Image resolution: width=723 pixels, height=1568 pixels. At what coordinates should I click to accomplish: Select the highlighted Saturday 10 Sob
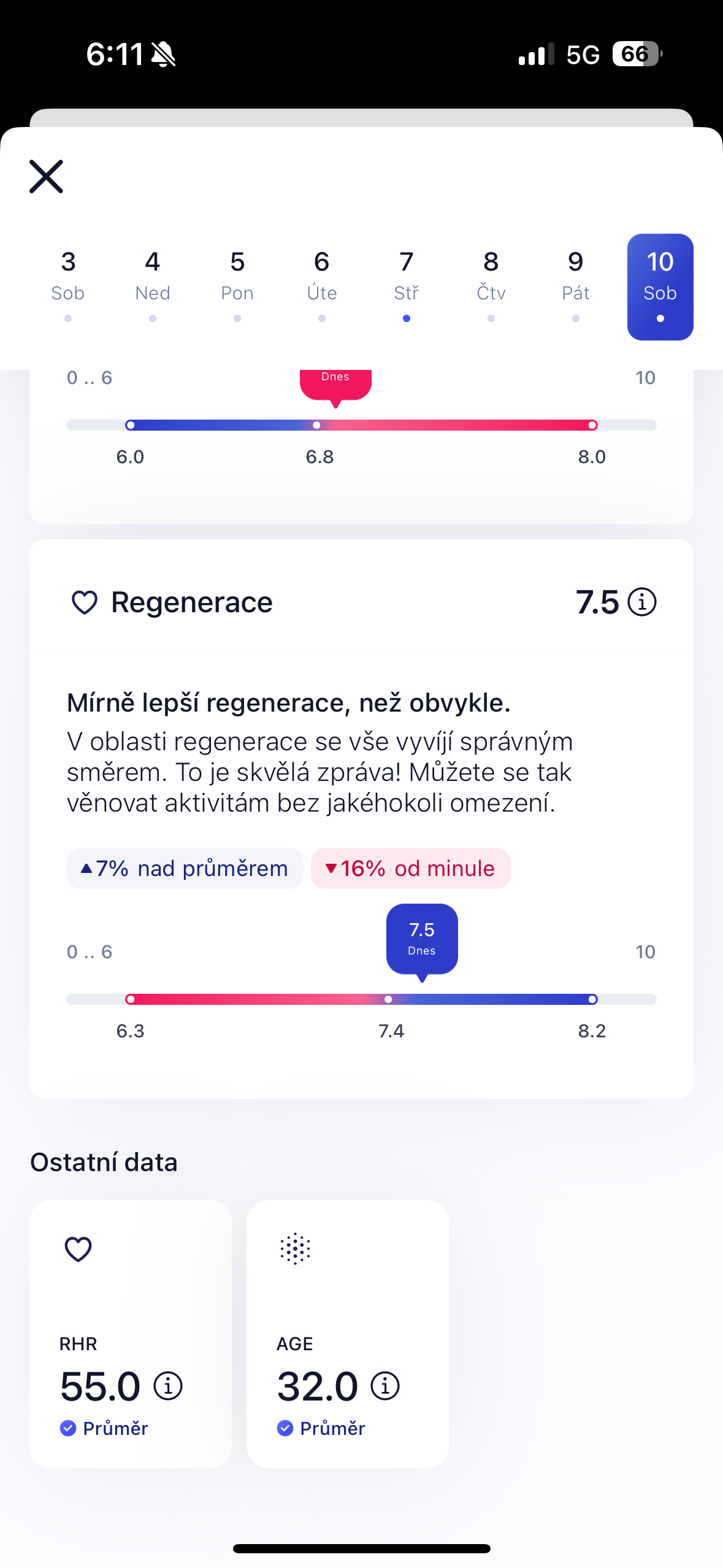tap(660, 286)
